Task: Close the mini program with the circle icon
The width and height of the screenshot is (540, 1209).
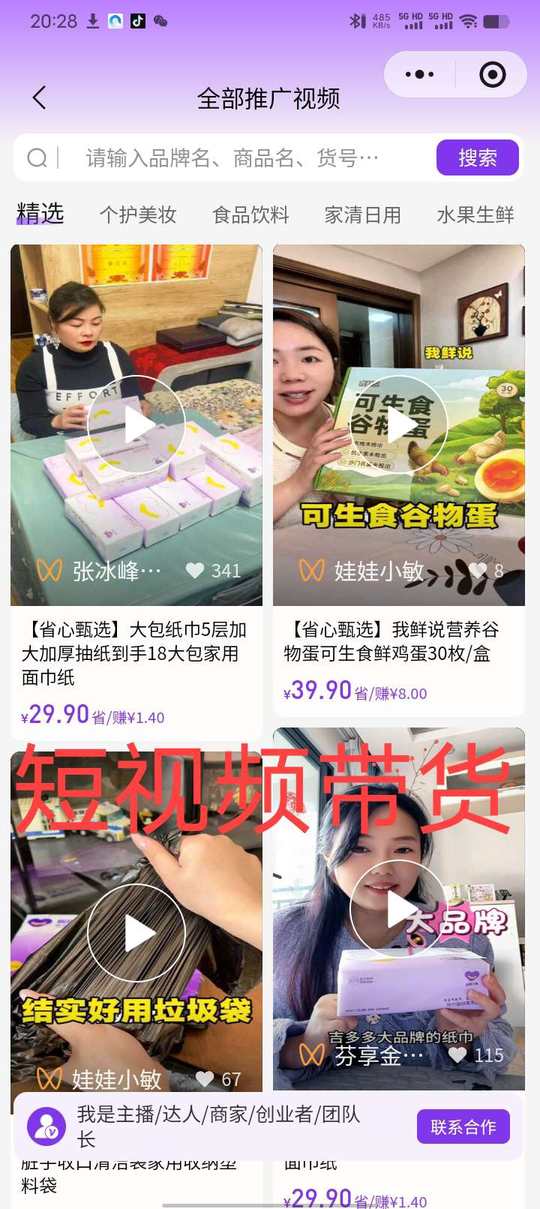Action: tap(492, 75)
